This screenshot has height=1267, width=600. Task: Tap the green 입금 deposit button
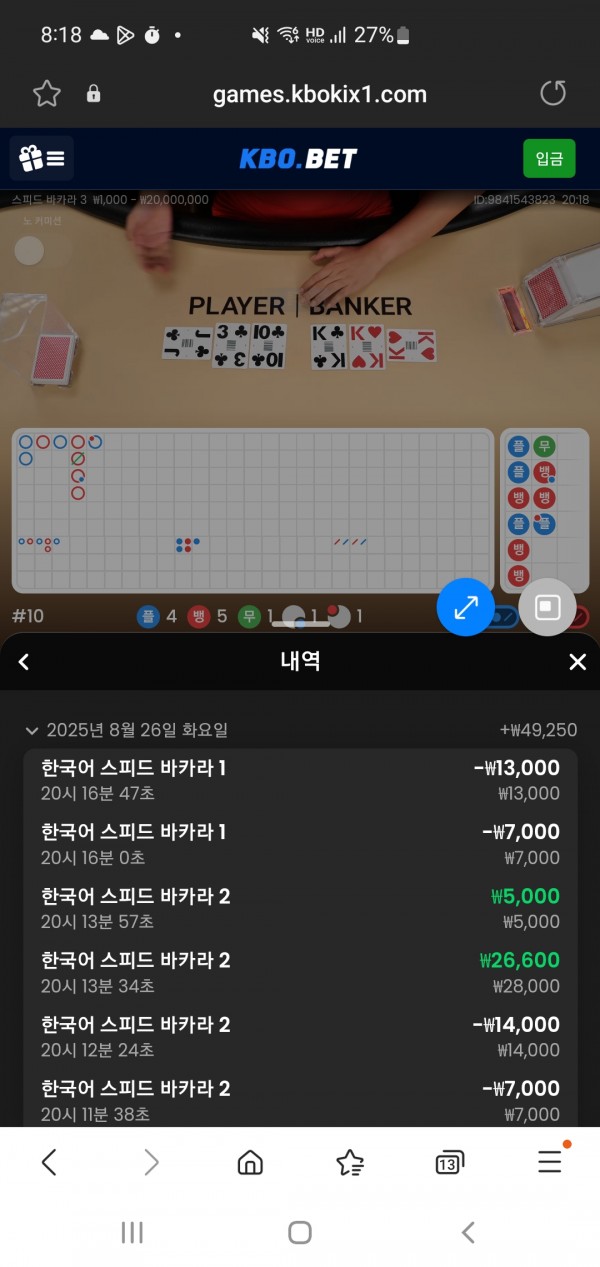(x=549, y=158)
